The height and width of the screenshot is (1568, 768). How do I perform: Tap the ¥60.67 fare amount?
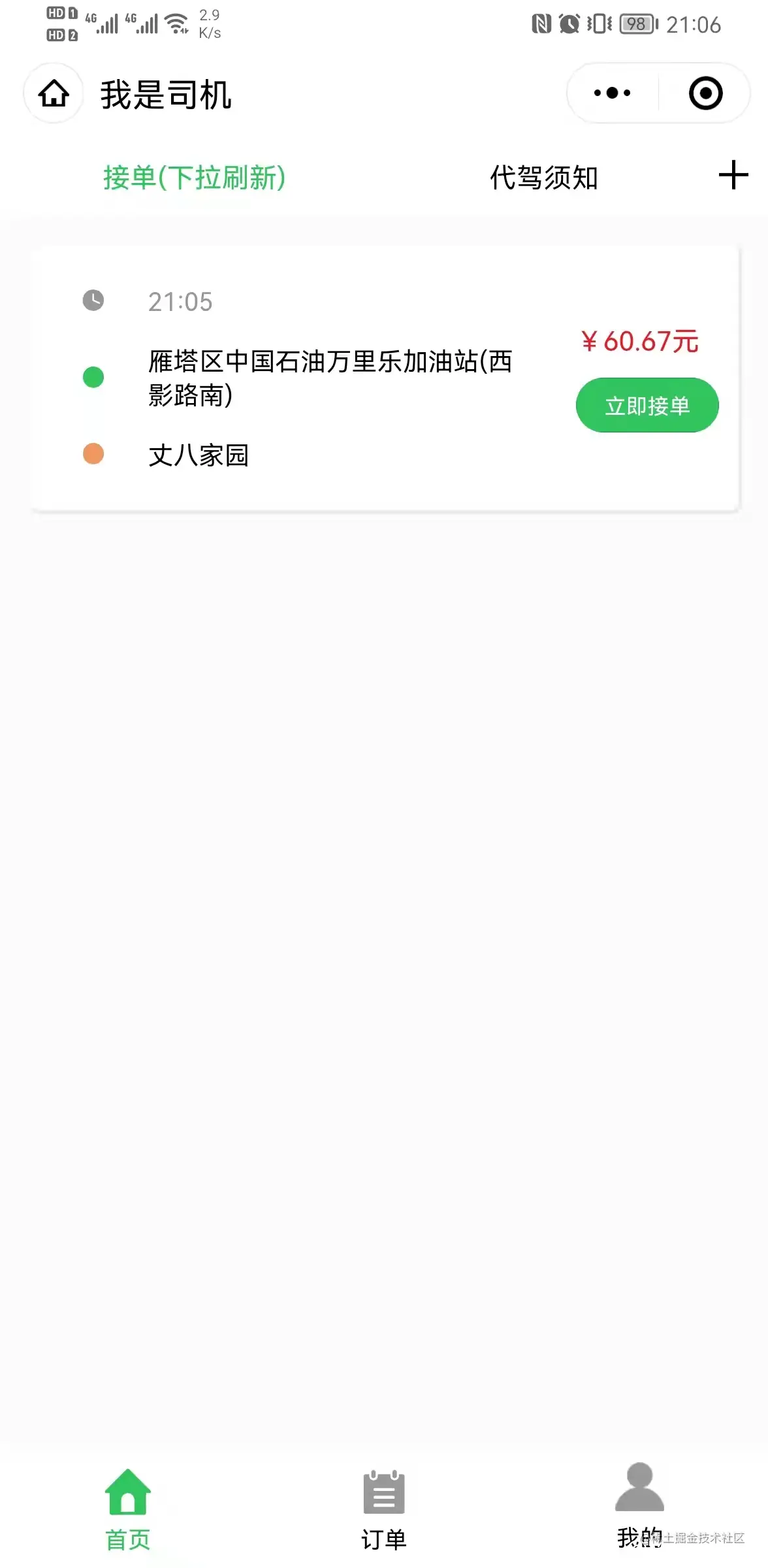(x=641, y=340)
